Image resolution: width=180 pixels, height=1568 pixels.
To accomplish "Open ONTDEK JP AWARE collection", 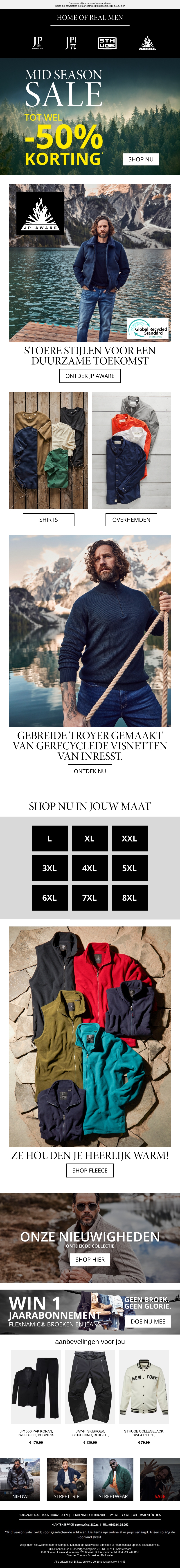I will tap(90, 375).
